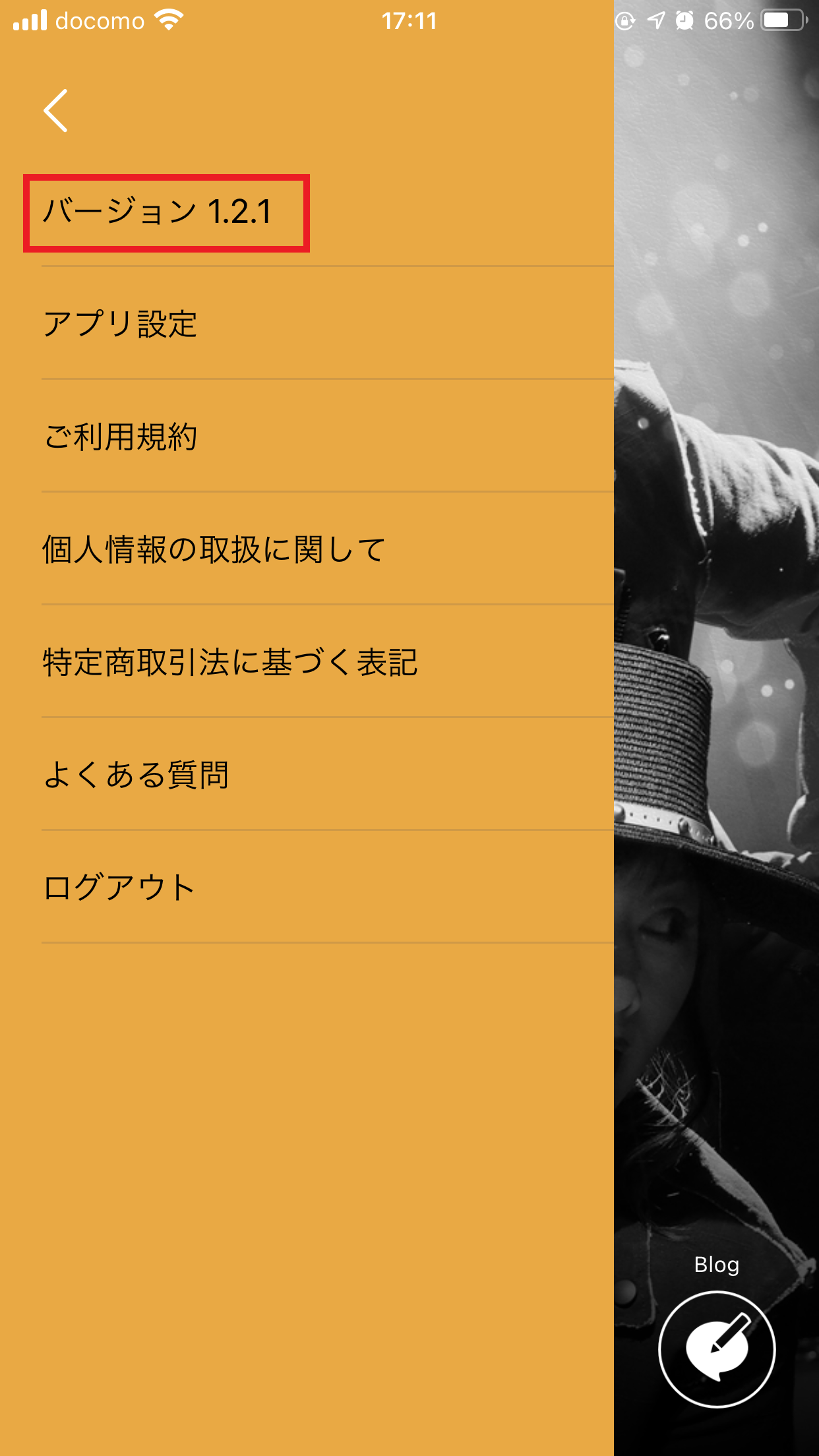Open よくある質問 FAQ
This screenshot has width=819, height=1456.
click(136, 775)
